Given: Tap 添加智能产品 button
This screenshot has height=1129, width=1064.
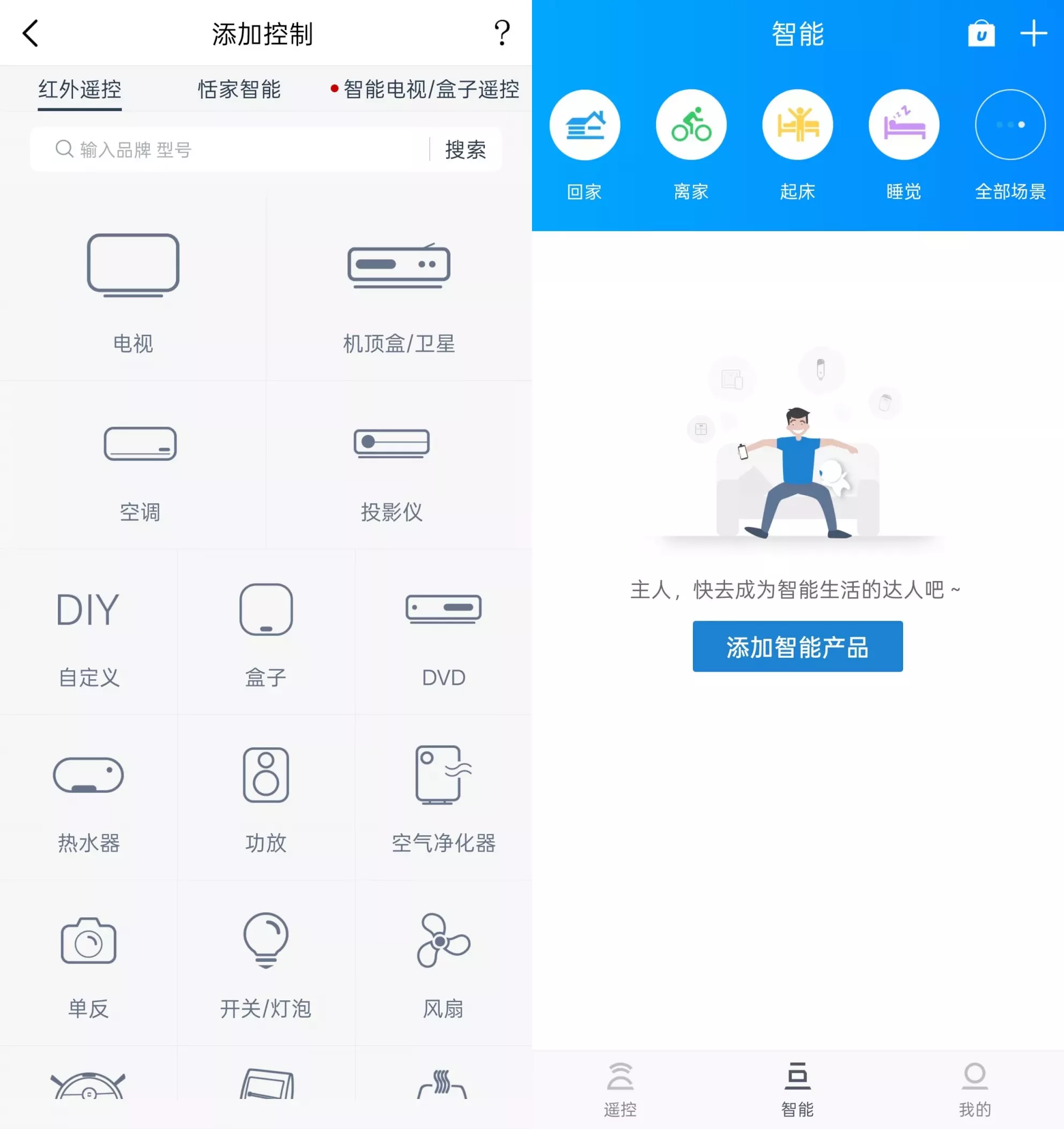Looking at the screenshot, I should click(x=797, y=647).
